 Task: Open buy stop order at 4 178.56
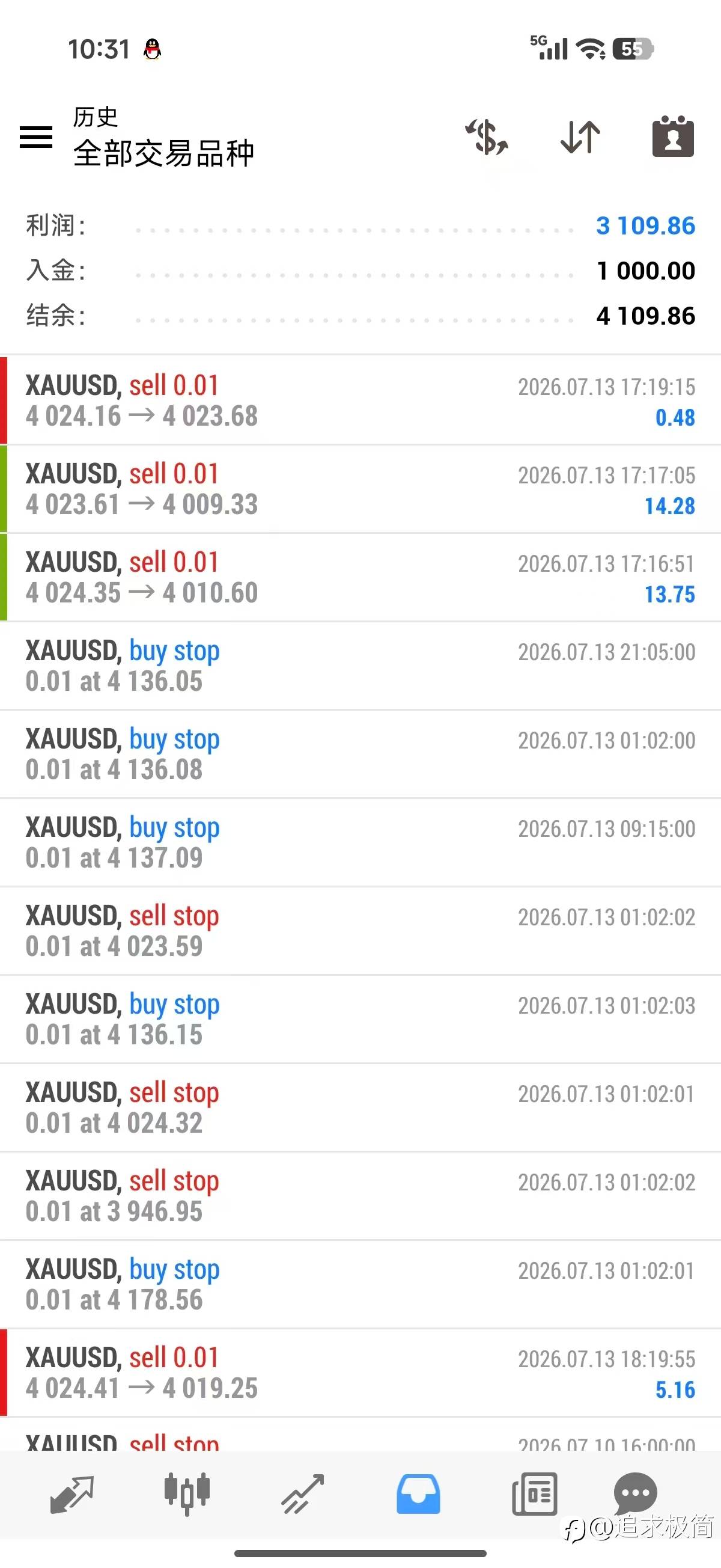point(360,1284)
